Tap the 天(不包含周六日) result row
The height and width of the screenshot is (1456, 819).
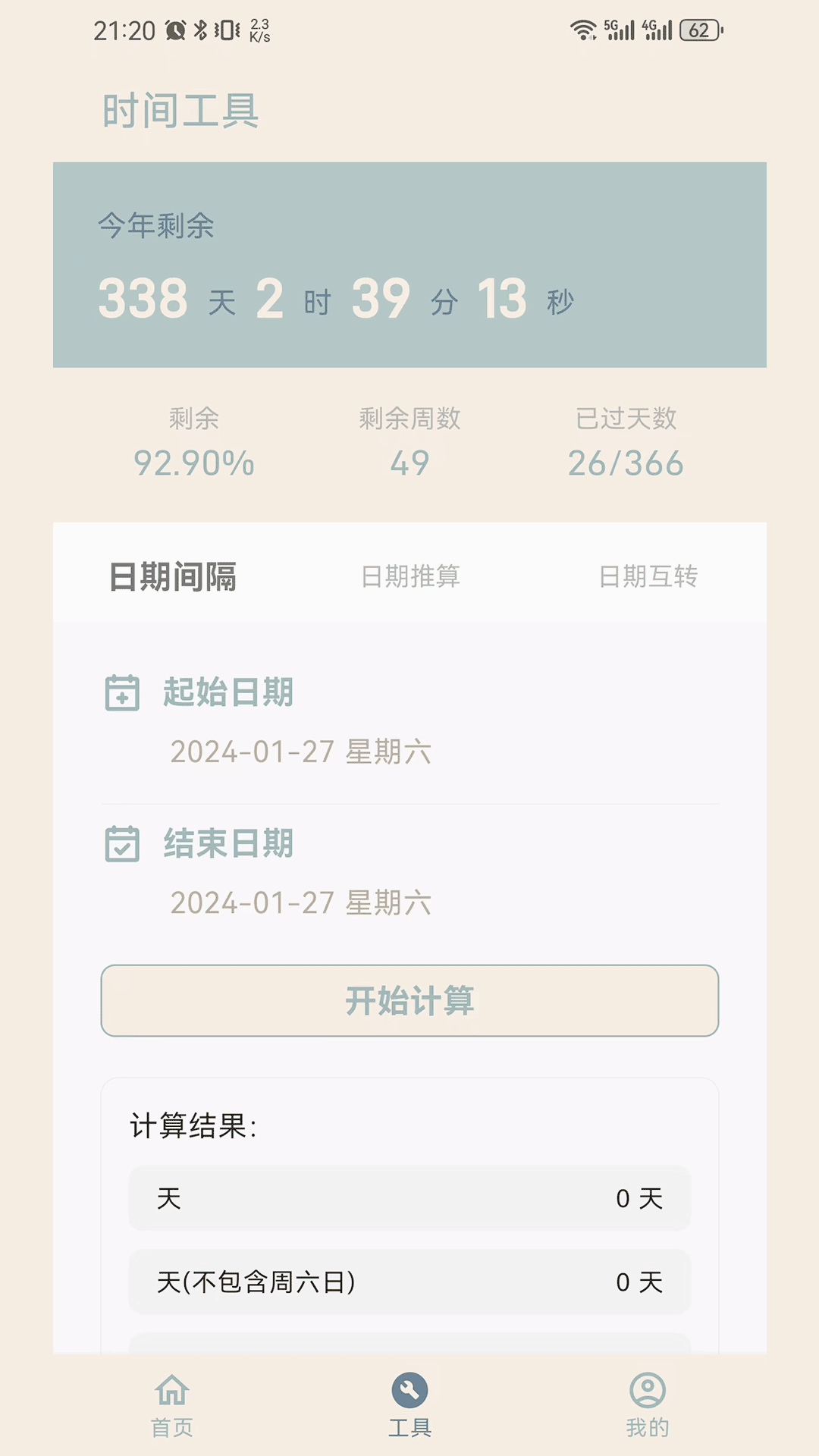coord(409,1283)
